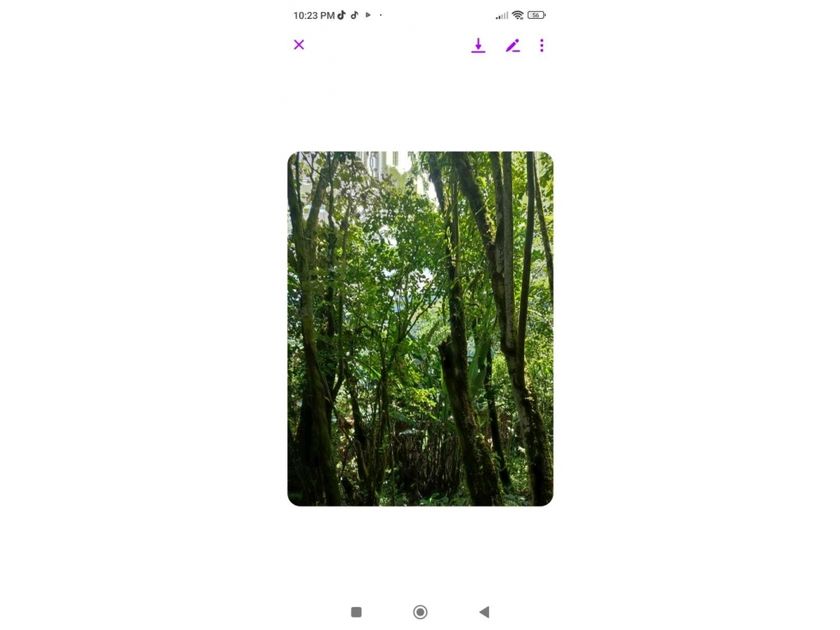Viewport: 840px width, 630px height.
Task: Go to home screen via home button
Action: [x=420, y=612]
